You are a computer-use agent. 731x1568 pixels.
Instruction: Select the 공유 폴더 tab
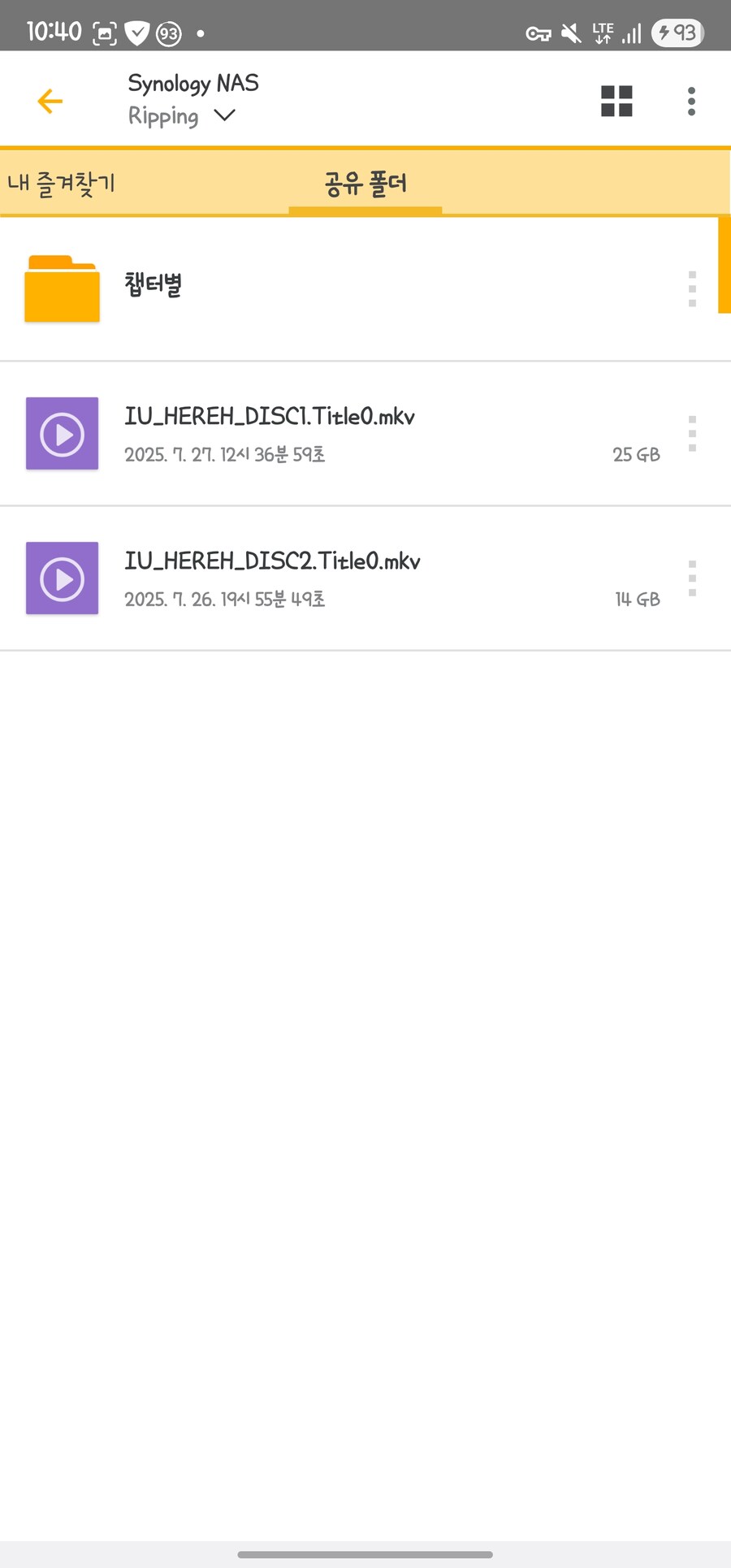point(365,184)
